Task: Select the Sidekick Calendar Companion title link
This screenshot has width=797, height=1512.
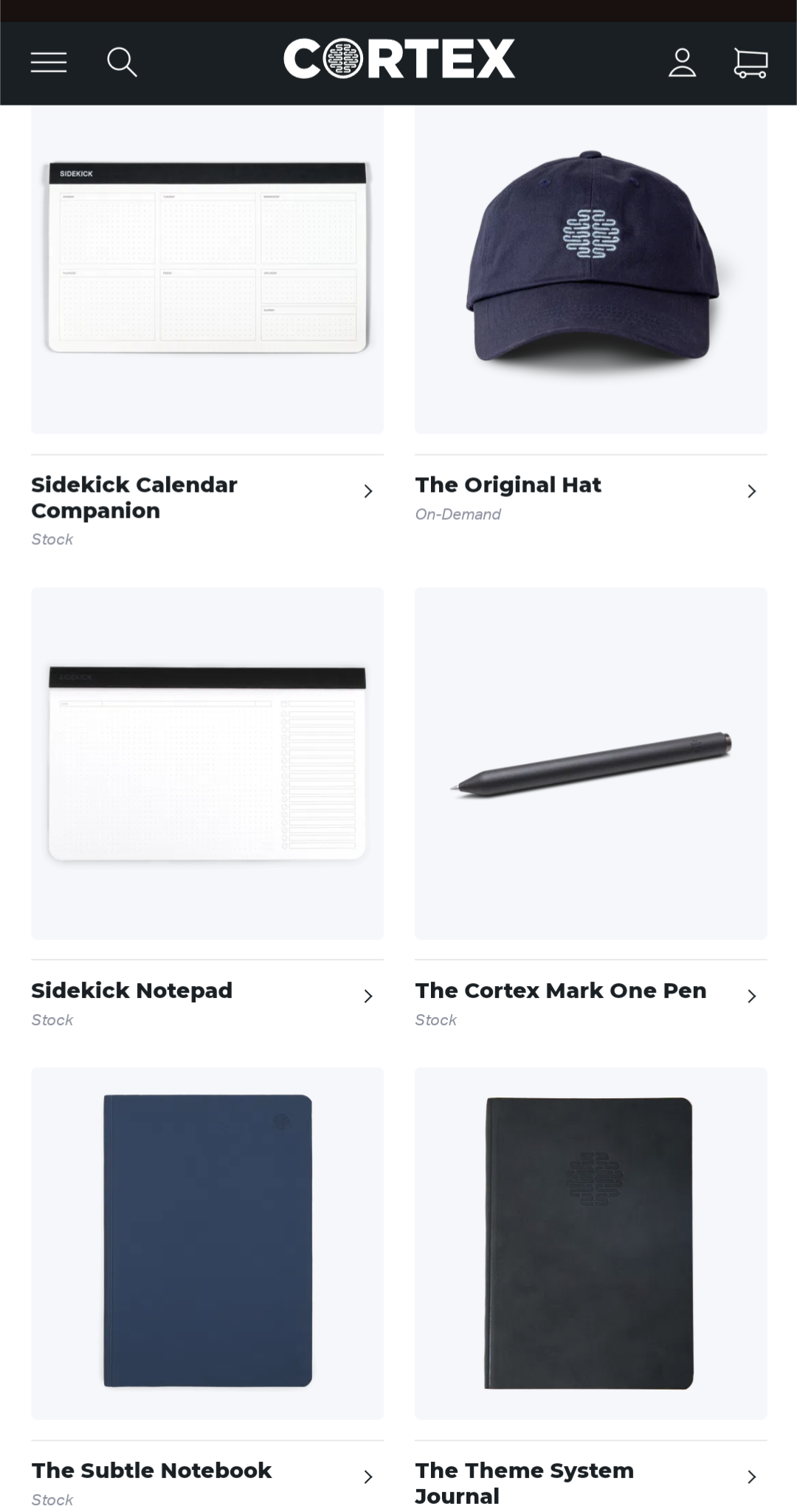Action: tap(134, 497)
